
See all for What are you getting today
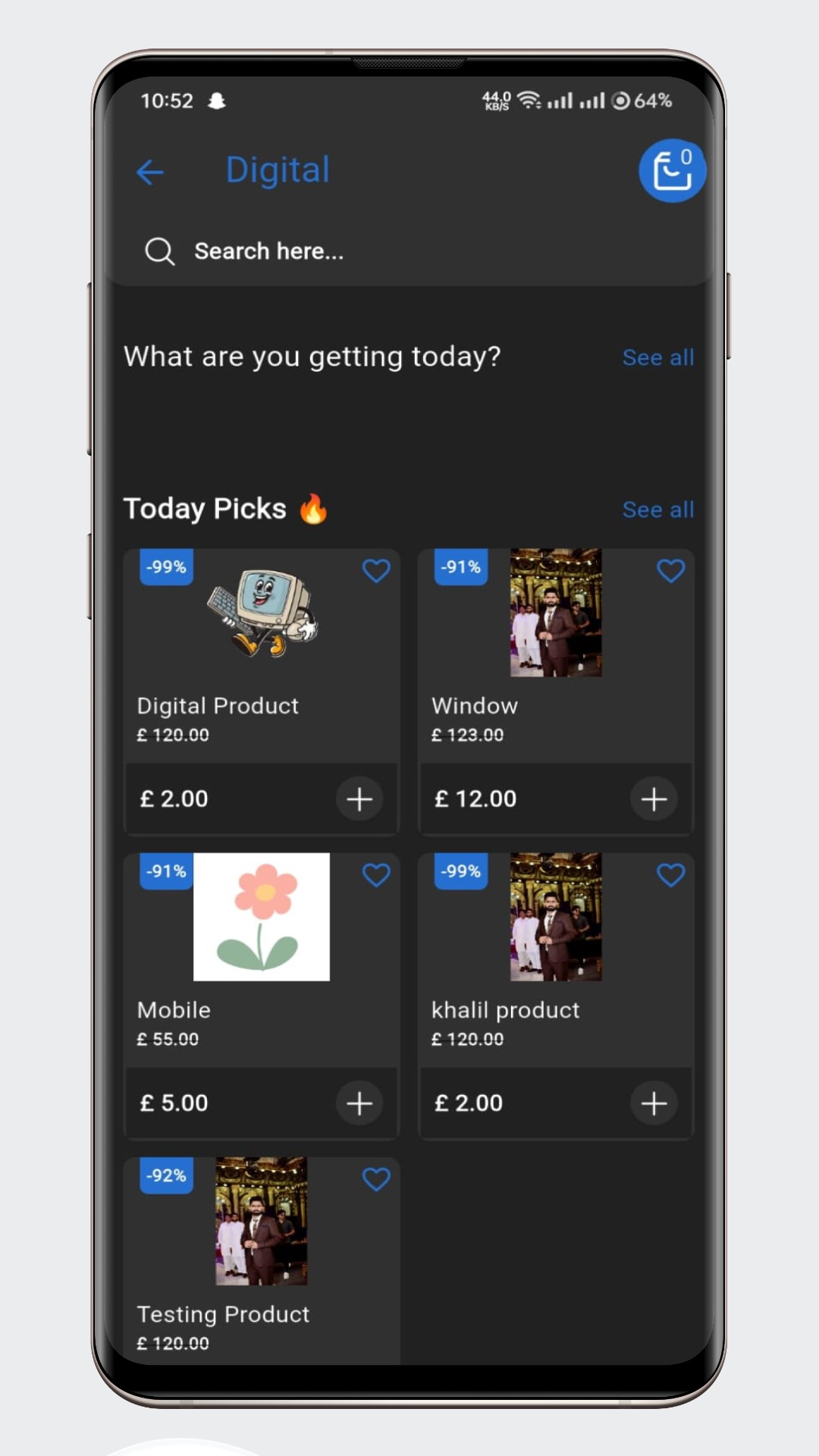pos(657,357)
